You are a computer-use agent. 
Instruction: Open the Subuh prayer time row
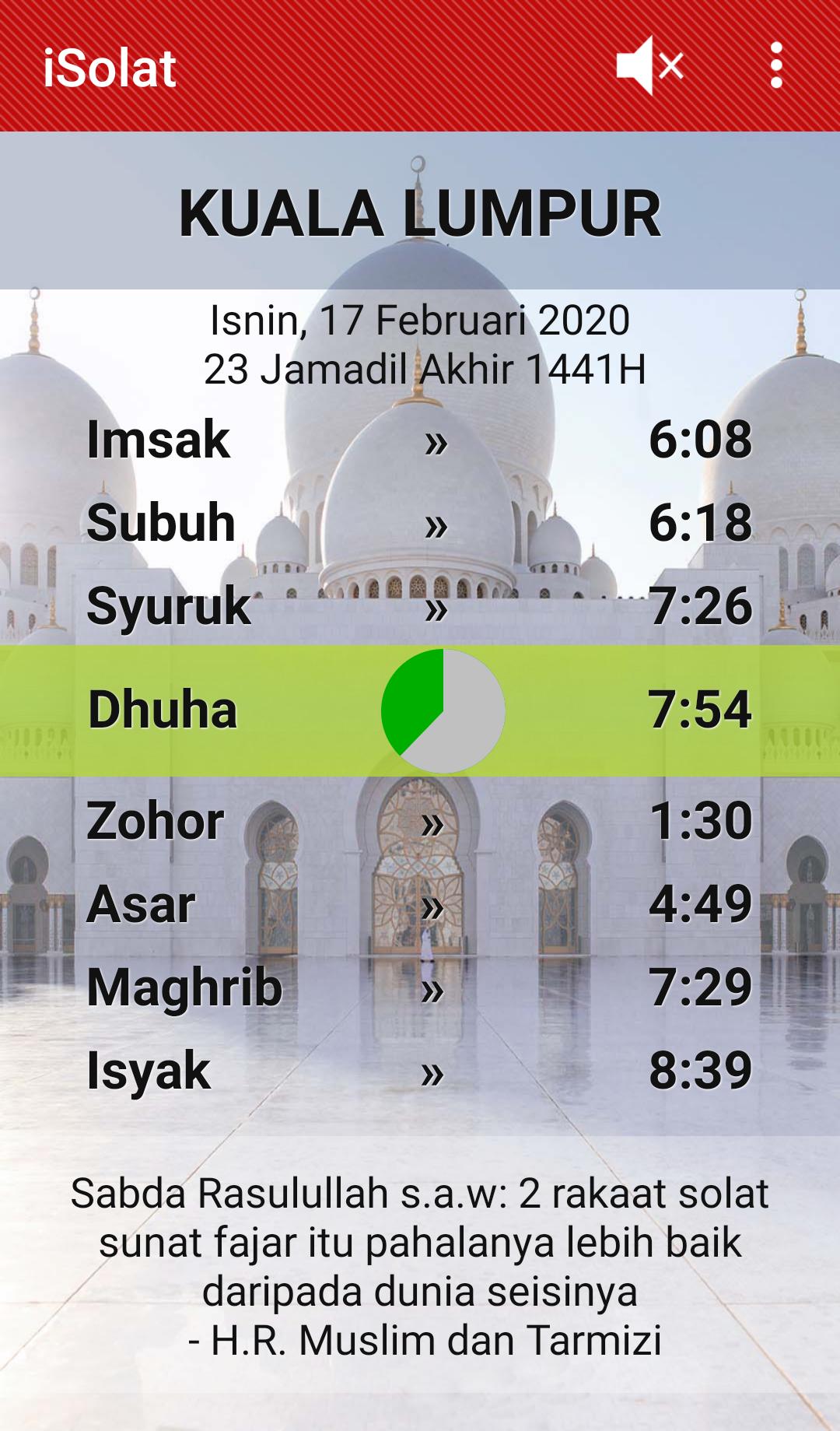420,523
